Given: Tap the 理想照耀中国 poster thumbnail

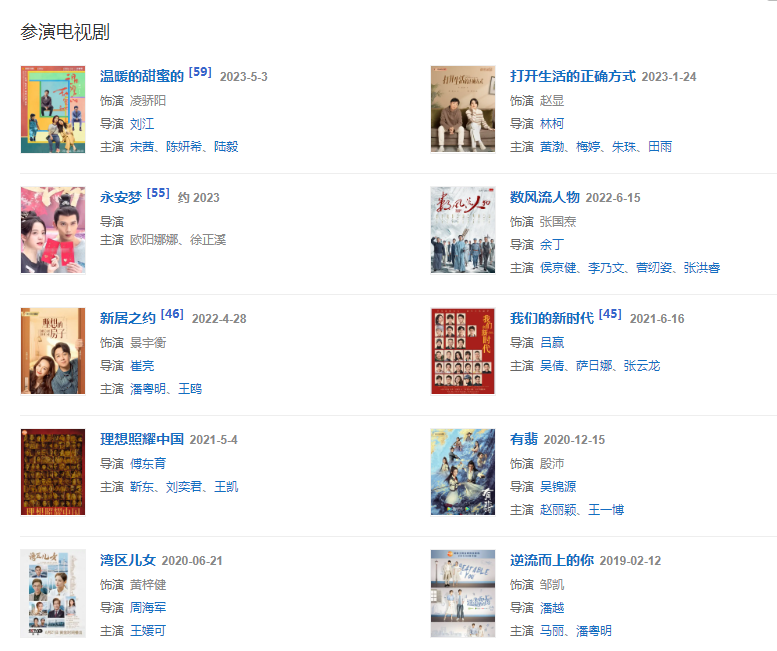Looking at the screenshot, I should pos(53,472).
